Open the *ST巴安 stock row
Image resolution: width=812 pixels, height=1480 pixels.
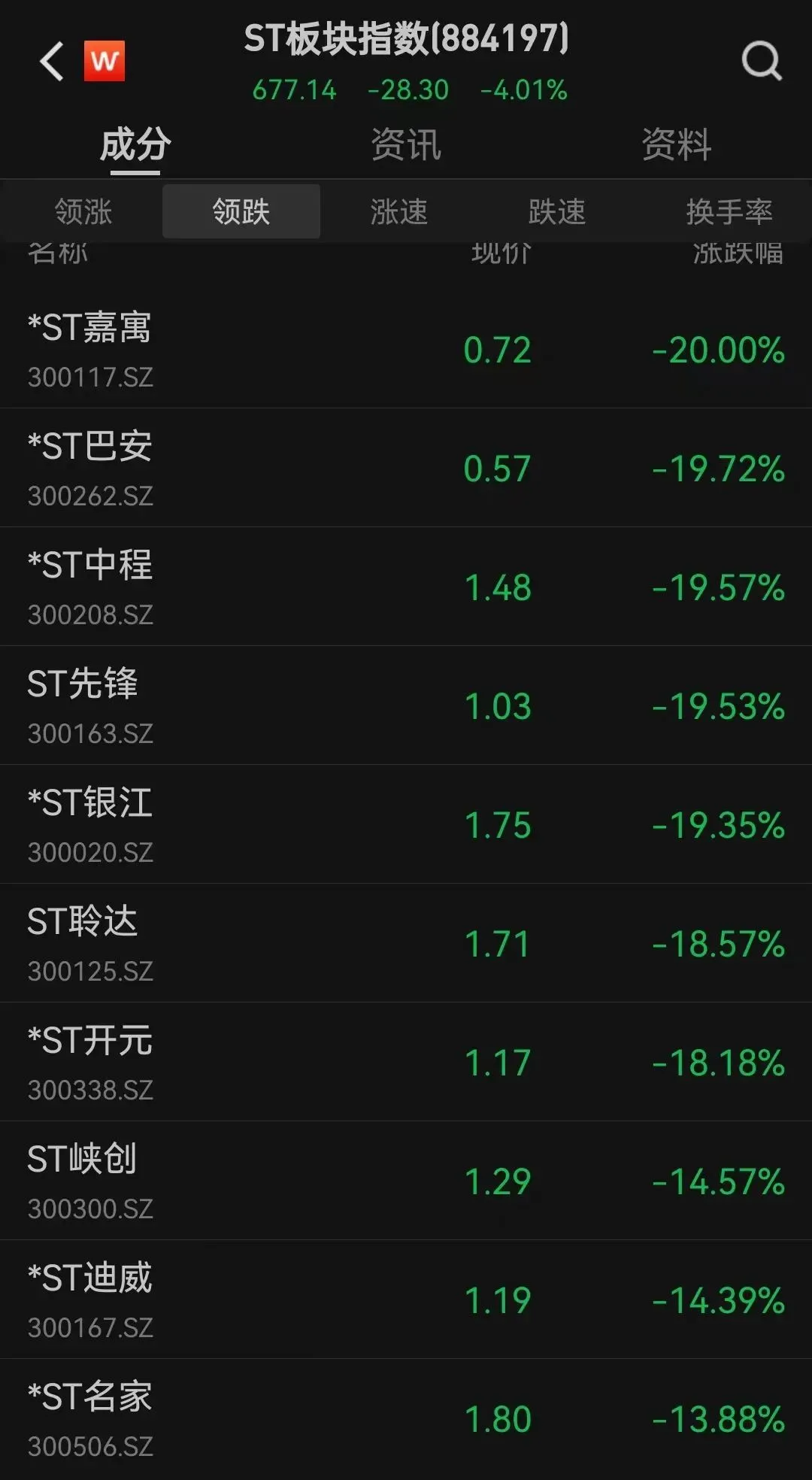click(x=406, y=468)
